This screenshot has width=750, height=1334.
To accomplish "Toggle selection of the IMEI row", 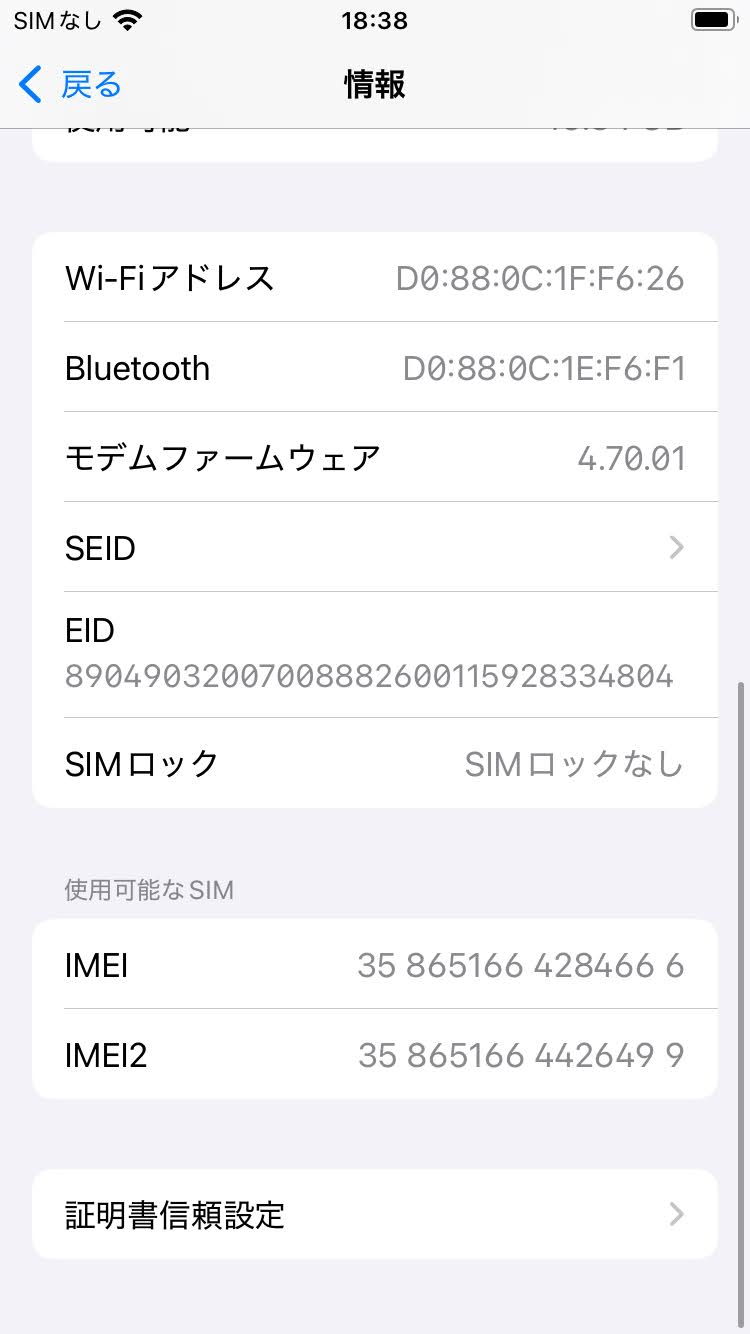I will pyautogui.click(x=375, y=965).
